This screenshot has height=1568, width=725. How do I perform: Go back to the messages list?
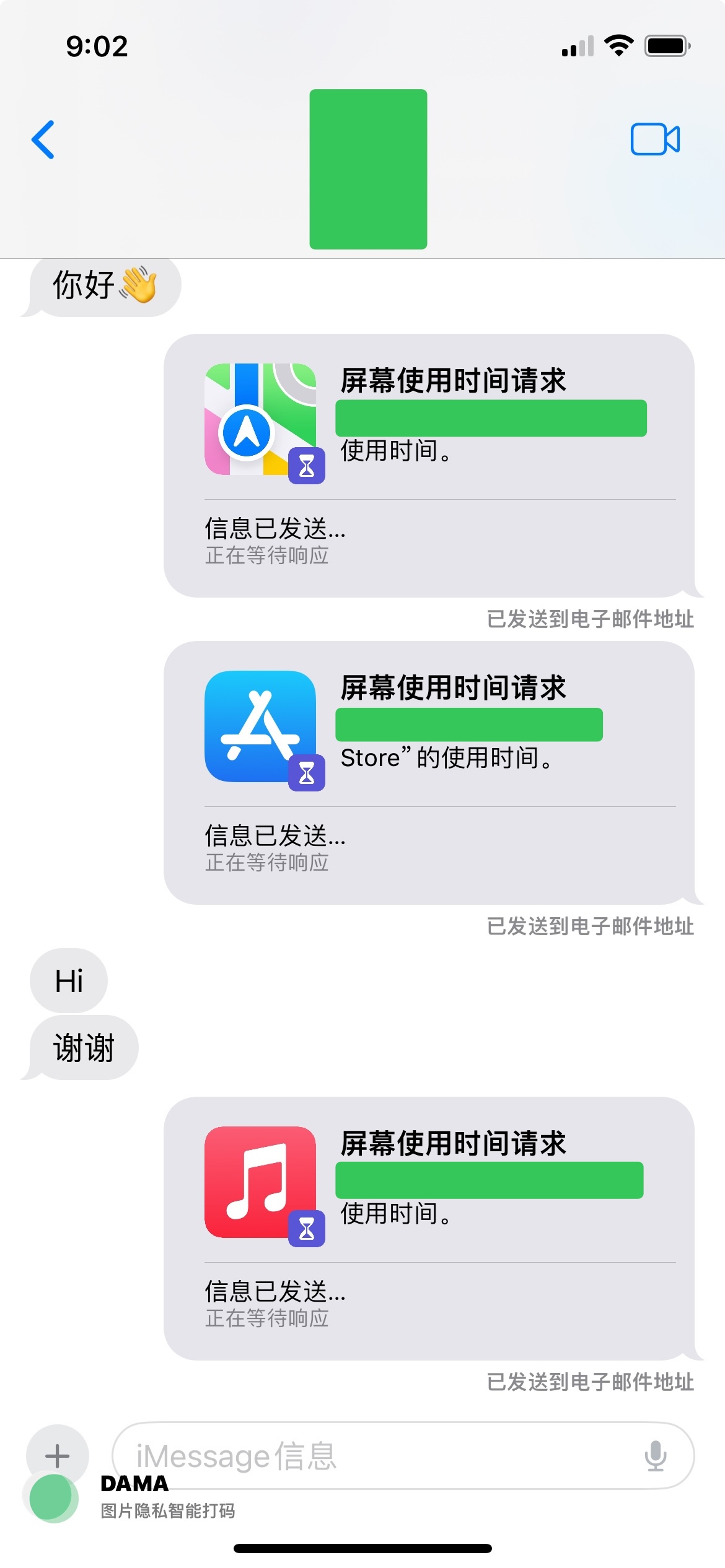tap(43, 139)
